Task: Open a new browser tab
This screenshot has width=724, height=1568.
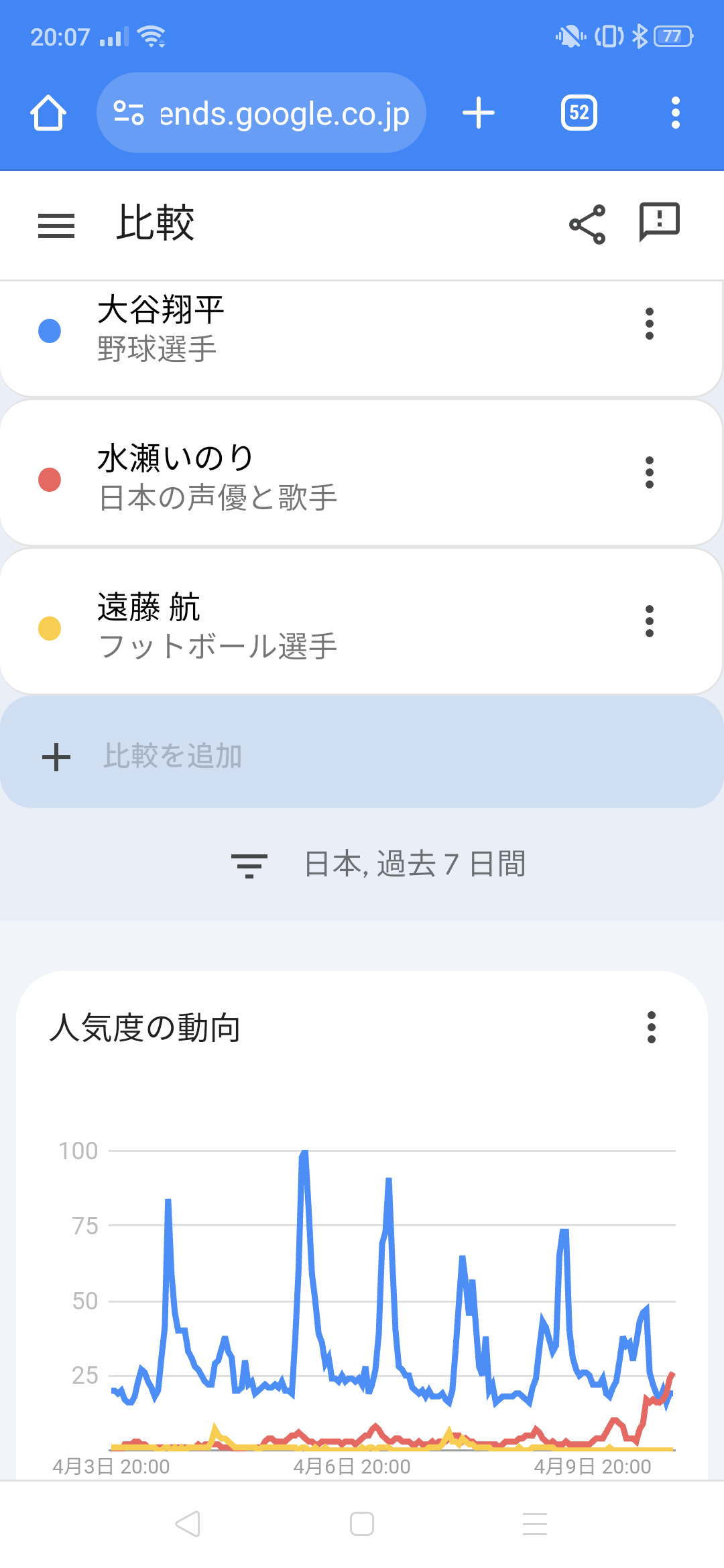Action: (x=479, y=113)
